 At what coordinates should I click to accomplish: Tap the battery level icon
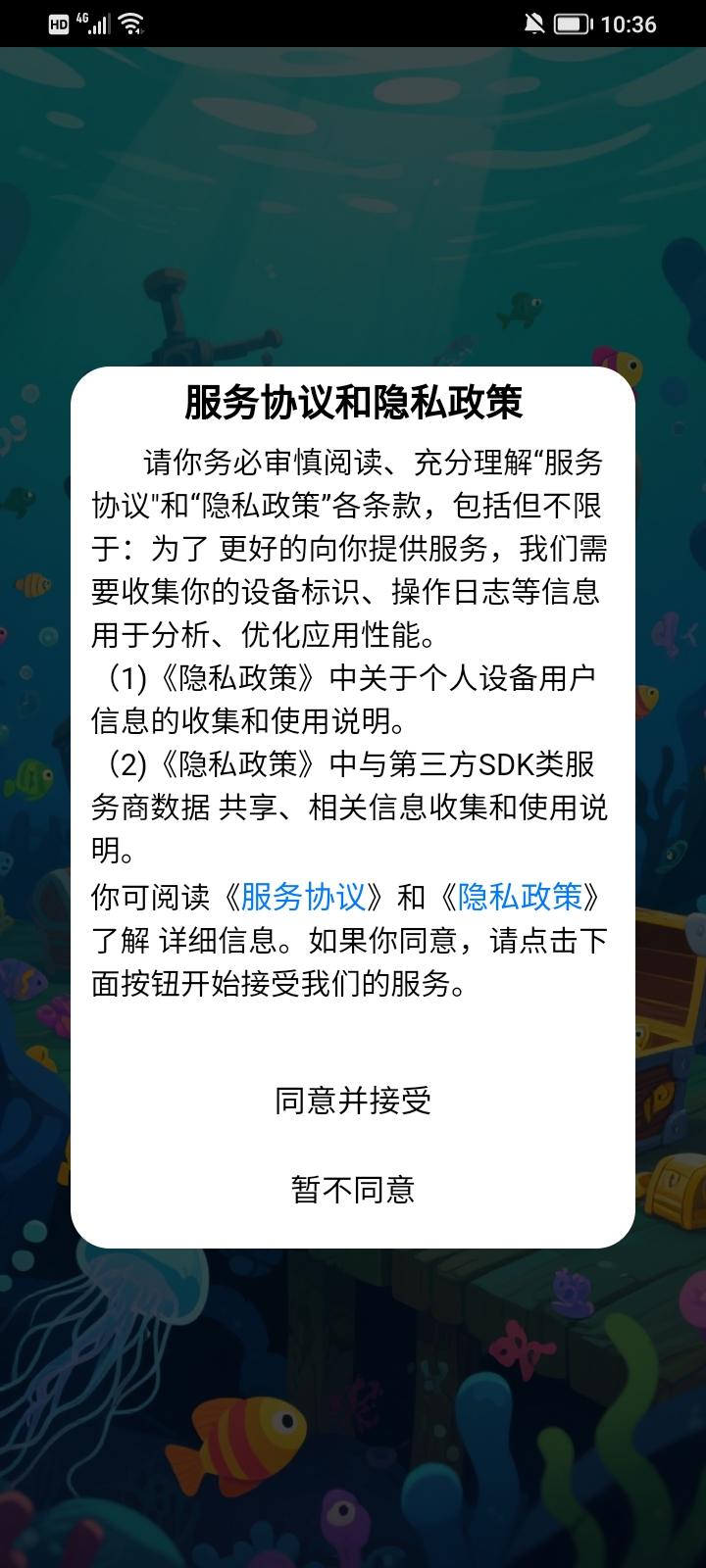[x=574, y=24]
